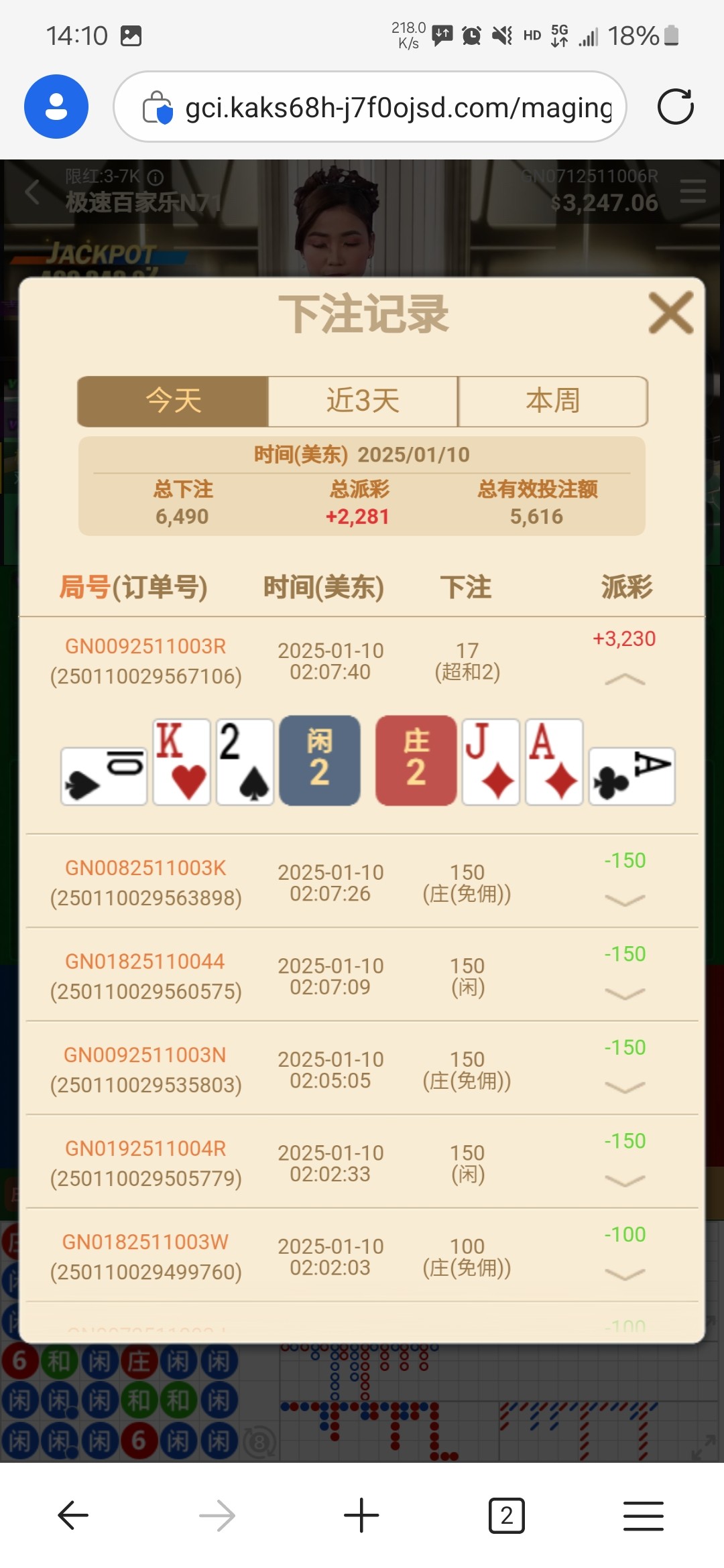
Task: Open a new browser tab
Action: [361, 1515]
